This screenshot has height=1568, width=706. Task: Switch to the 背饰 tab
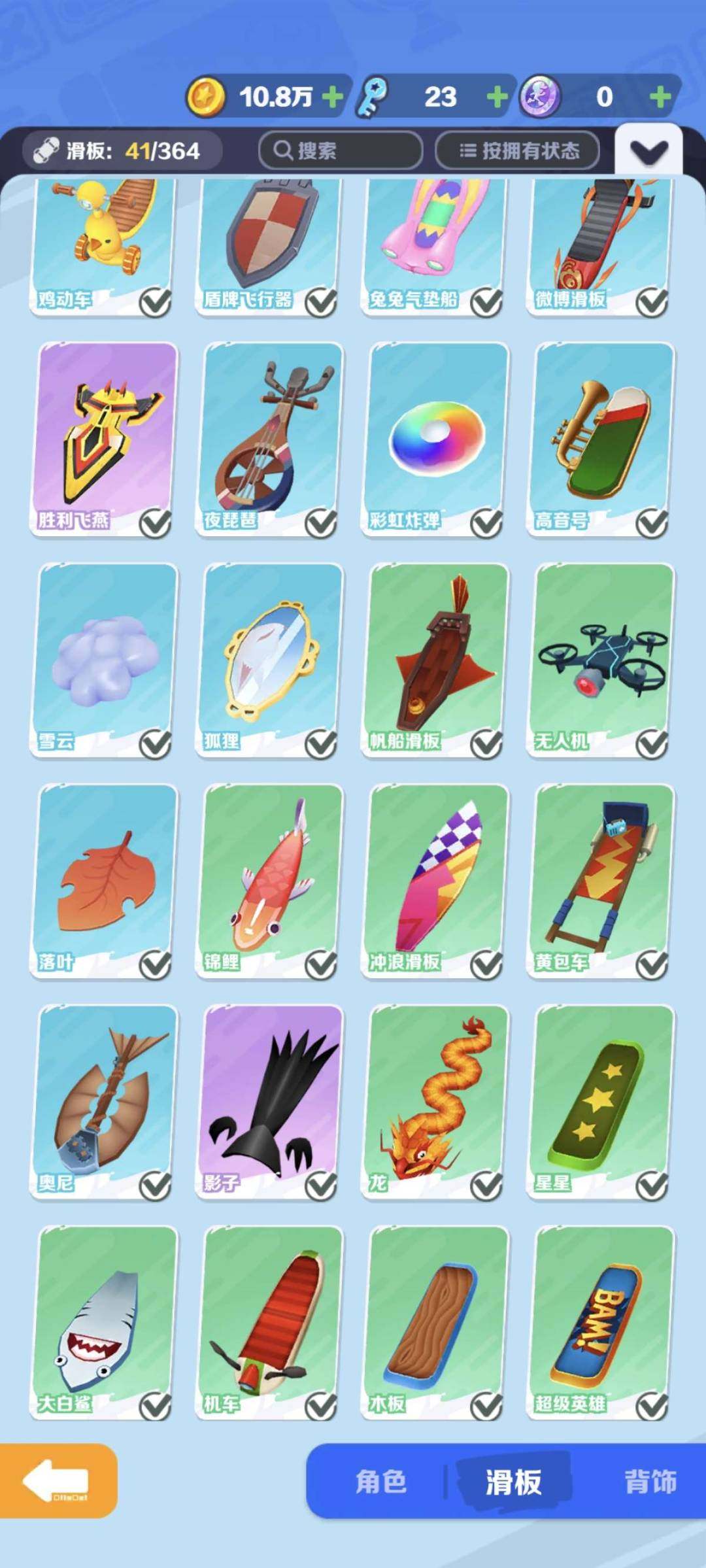pos(650,1481)
